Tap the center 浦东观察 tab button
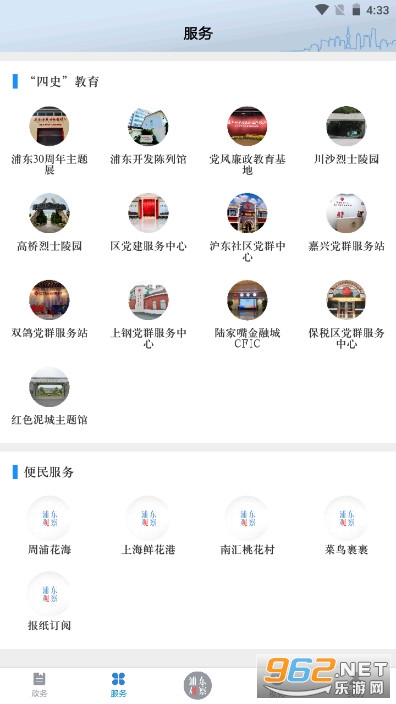The image size is (396, 704). click(x=198, y=686)
